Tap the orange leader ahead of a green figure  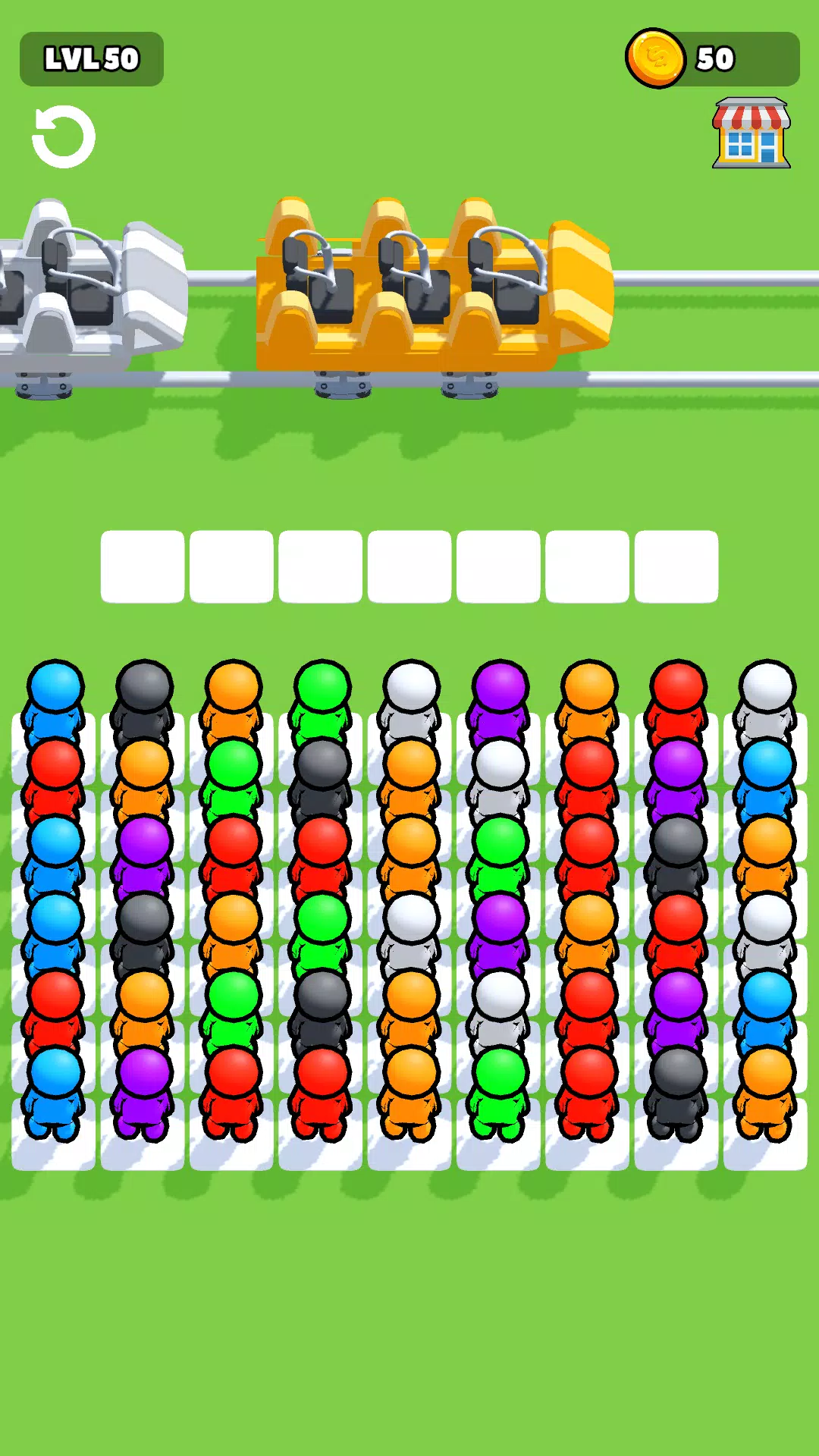pyautogui.click(x=233, y=694)
